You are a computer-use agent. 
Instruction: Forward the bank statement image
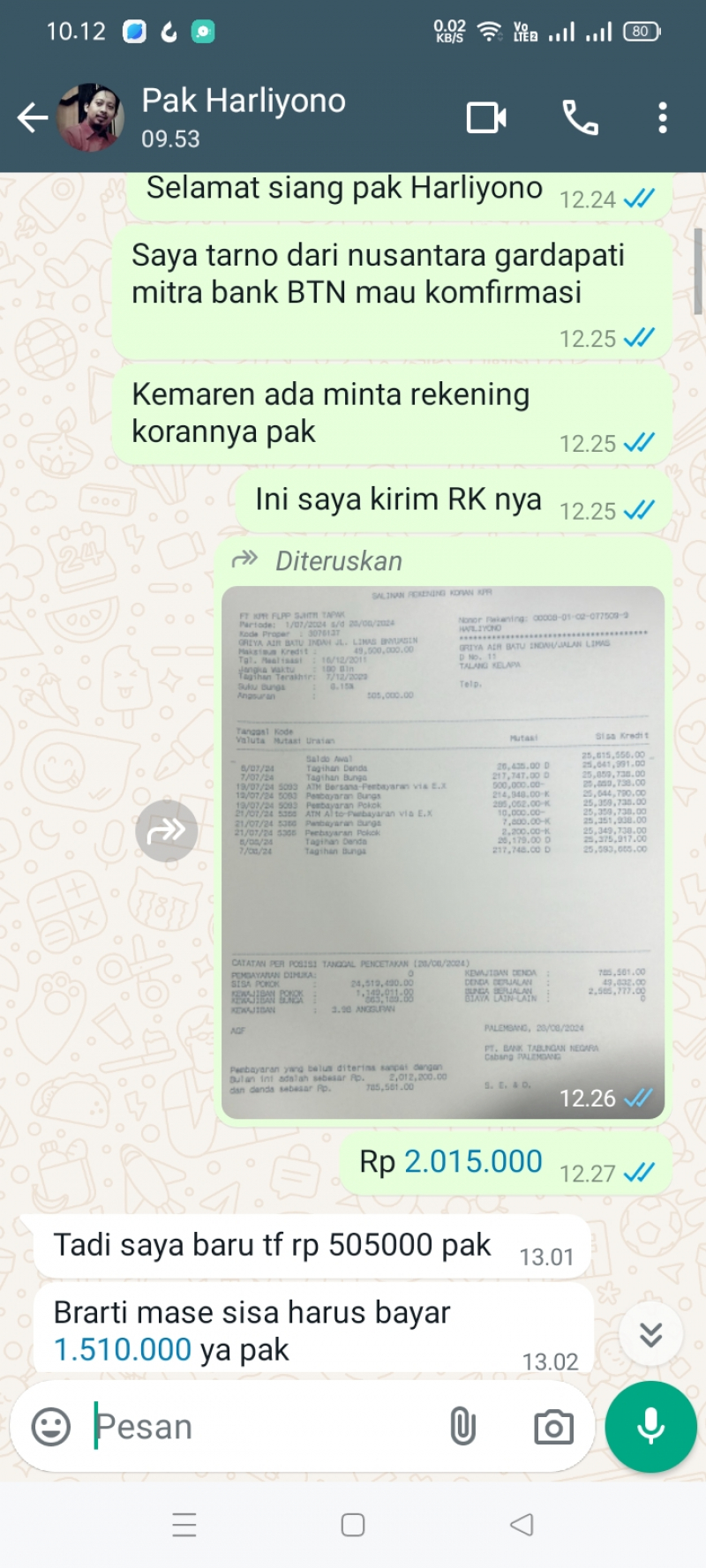click(x=166, y=830)
